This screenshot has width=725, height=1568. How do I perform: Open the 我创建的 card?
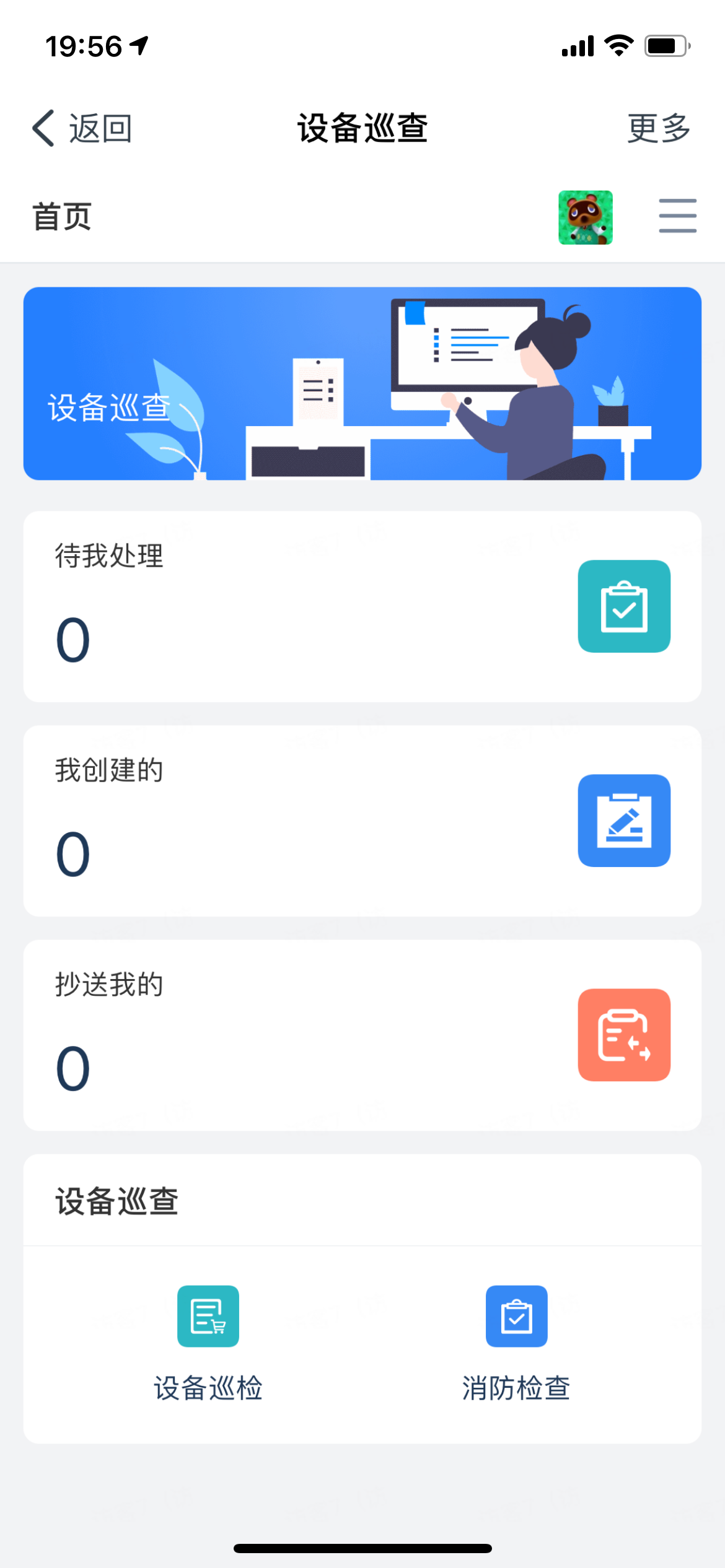(x=362, y=821)
